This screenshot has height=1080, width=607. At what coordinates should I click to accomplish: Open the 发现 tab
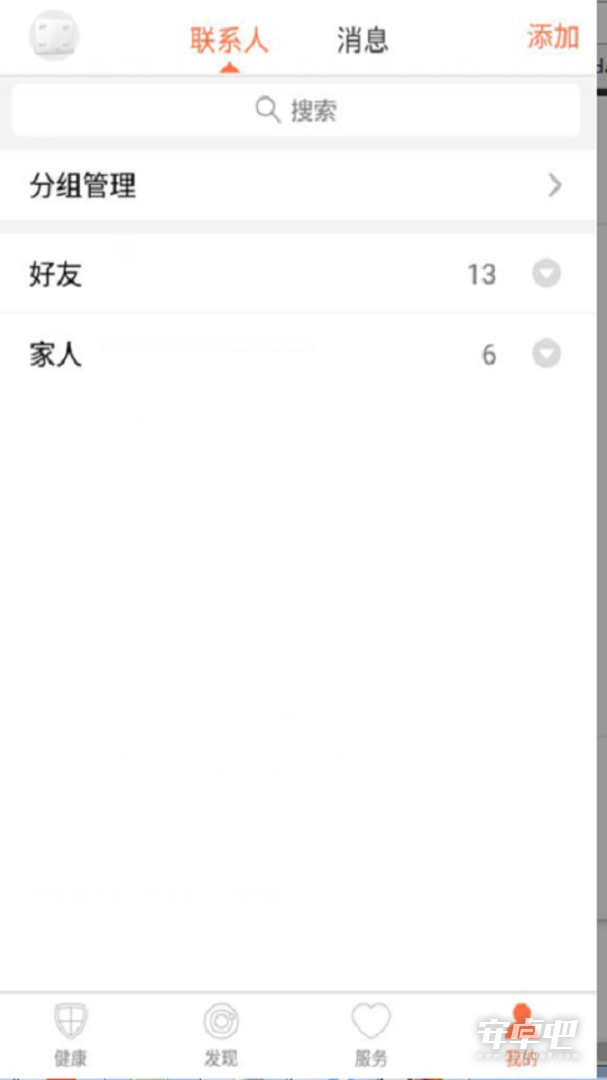[x=221, y=1035]
